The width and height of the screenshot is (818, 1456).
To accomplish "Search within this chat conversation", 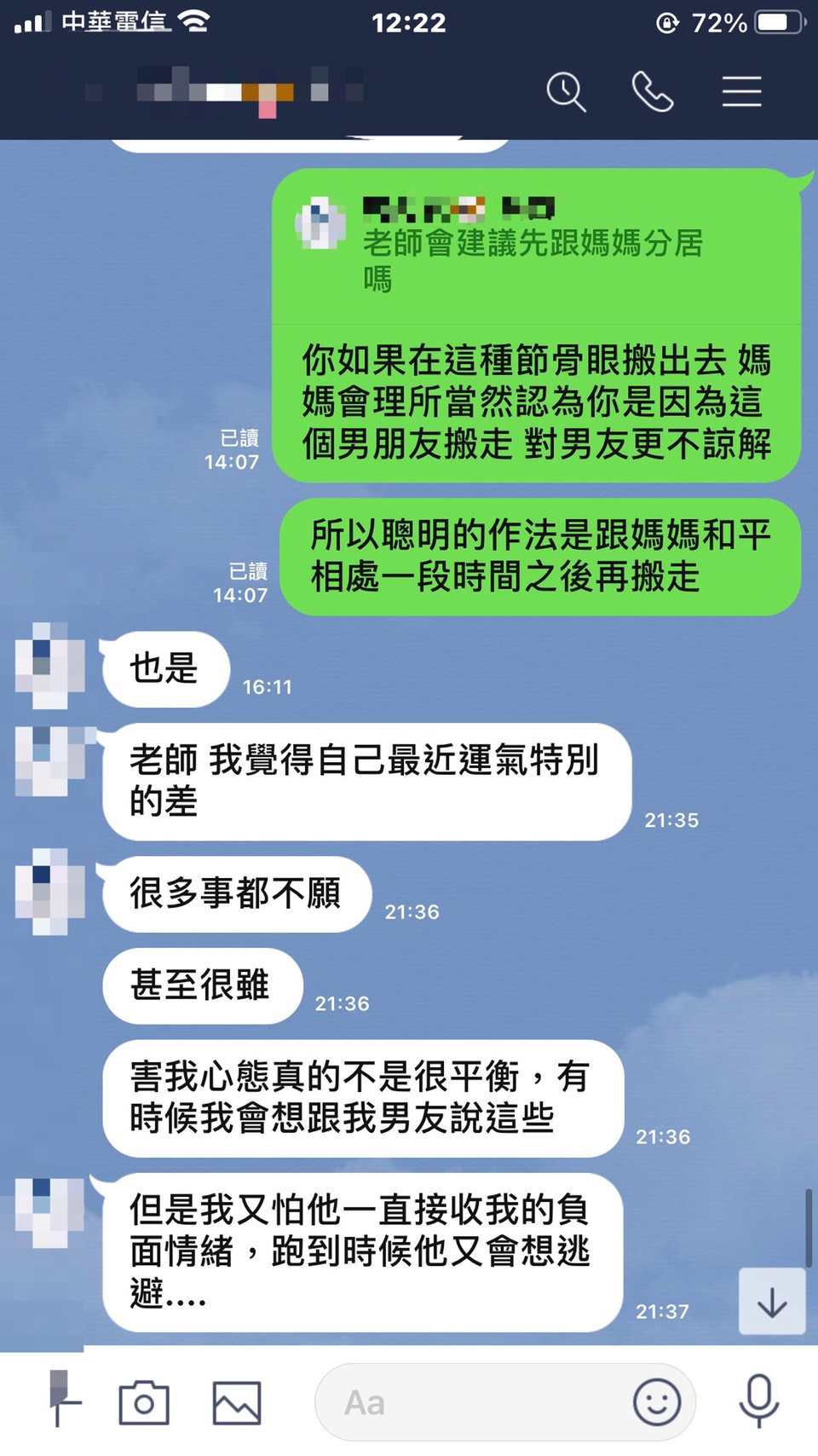I will [566, 92].
